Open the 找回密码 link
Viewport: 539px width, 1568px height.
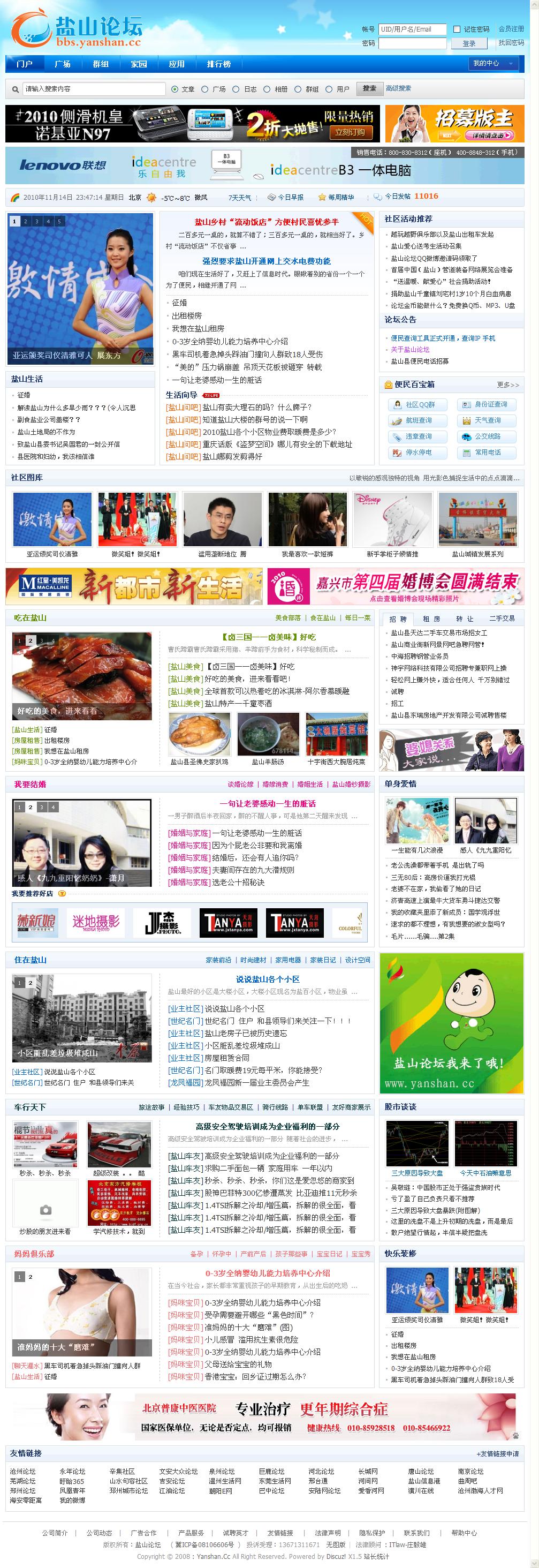[x=511, y=43]
